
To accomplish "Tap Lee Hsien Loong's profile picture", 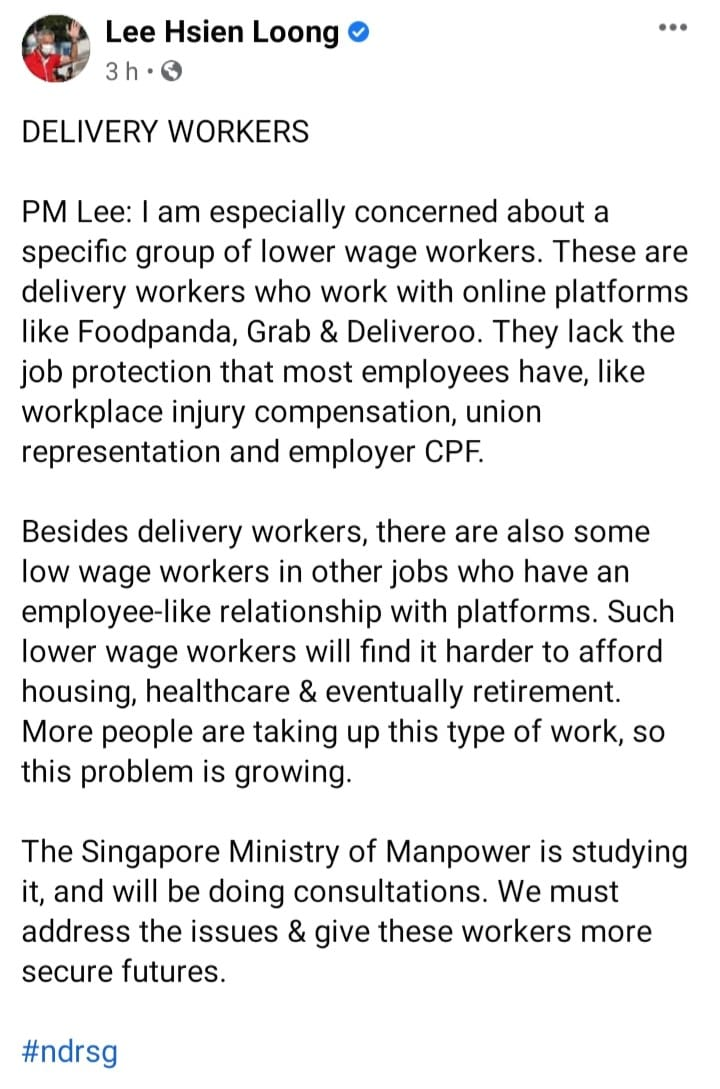I will point(54,48).
